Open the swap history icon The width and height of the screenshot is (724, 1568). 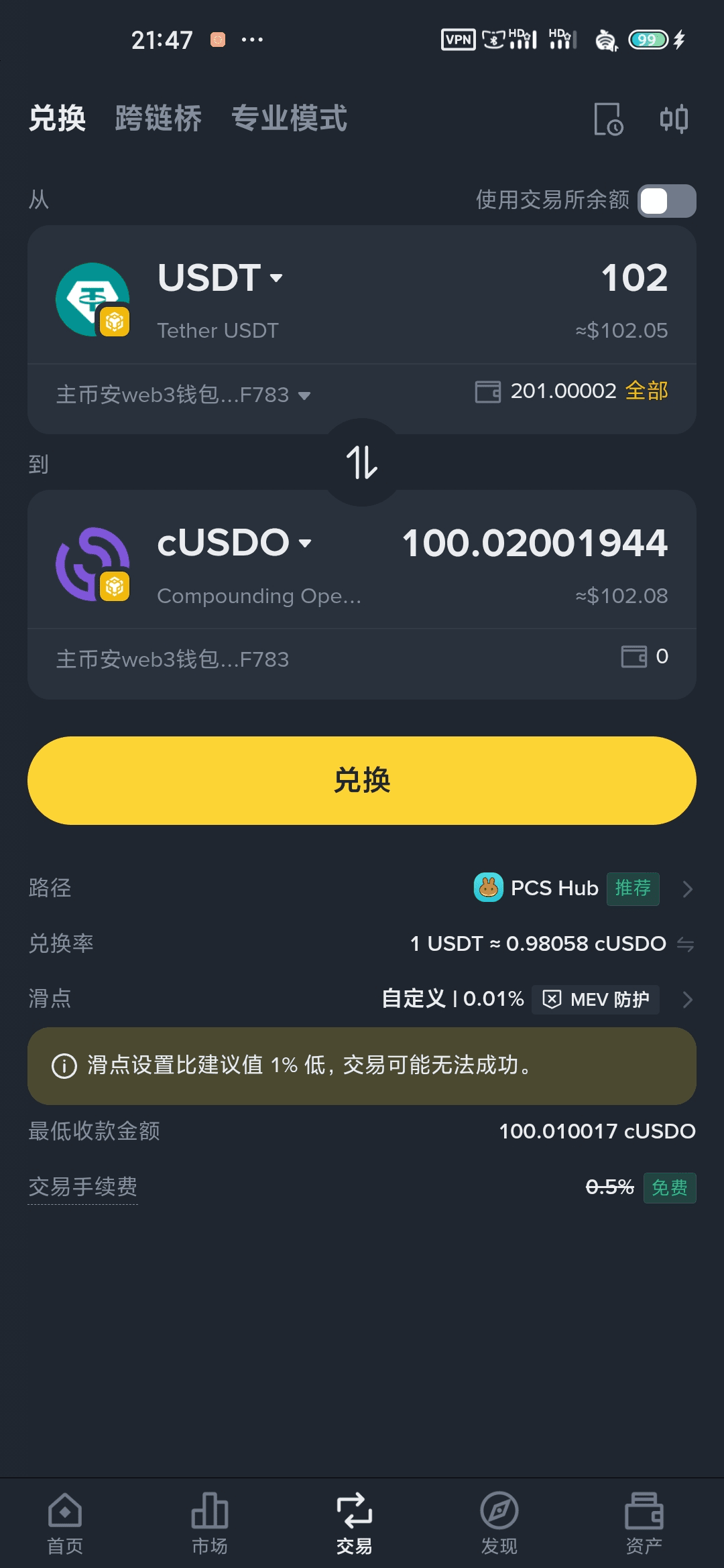tap(608, 119)
